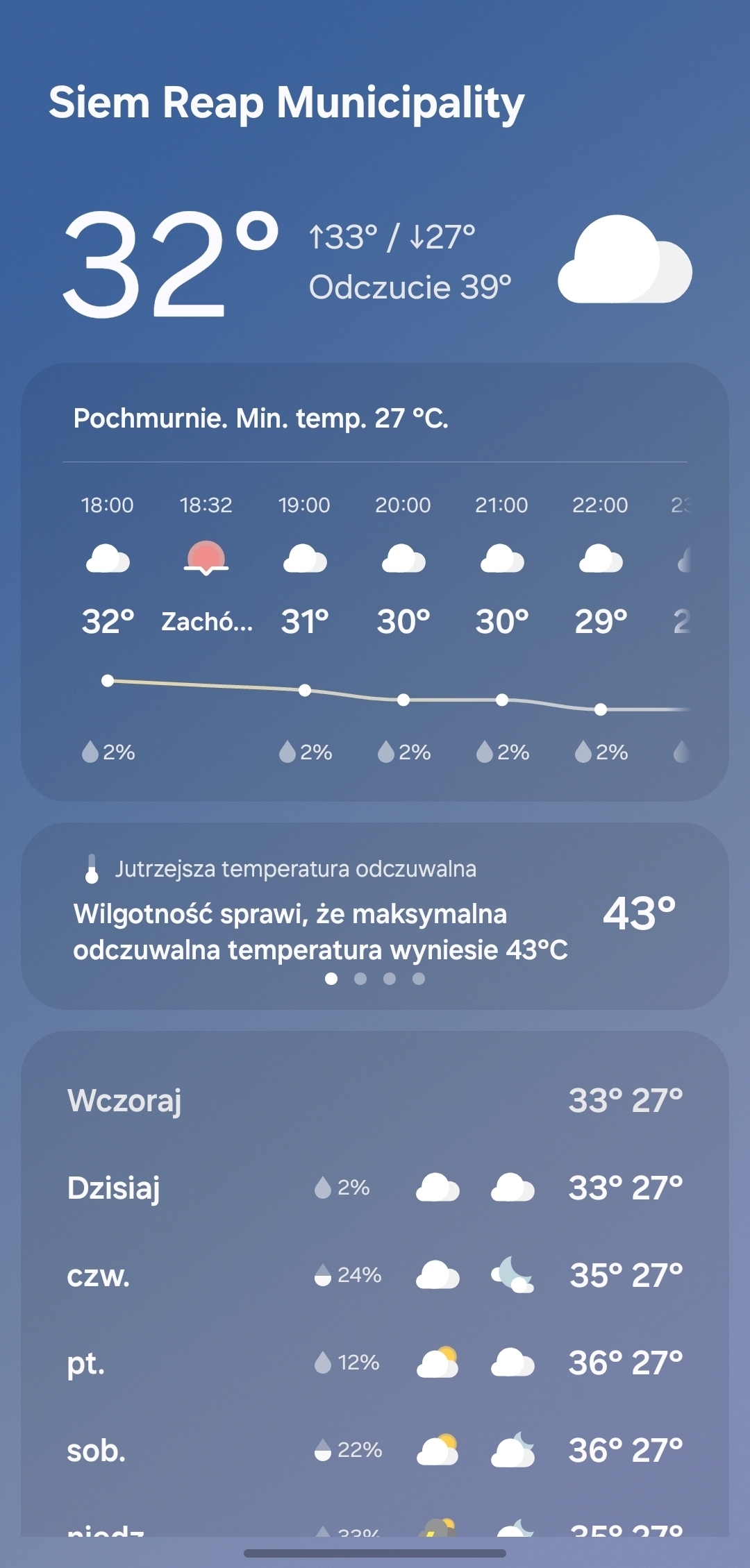Open the Wczoraj forecast row
Image resolution: width=750 pixels, height=1568 pixels.
click(375, 1101)
